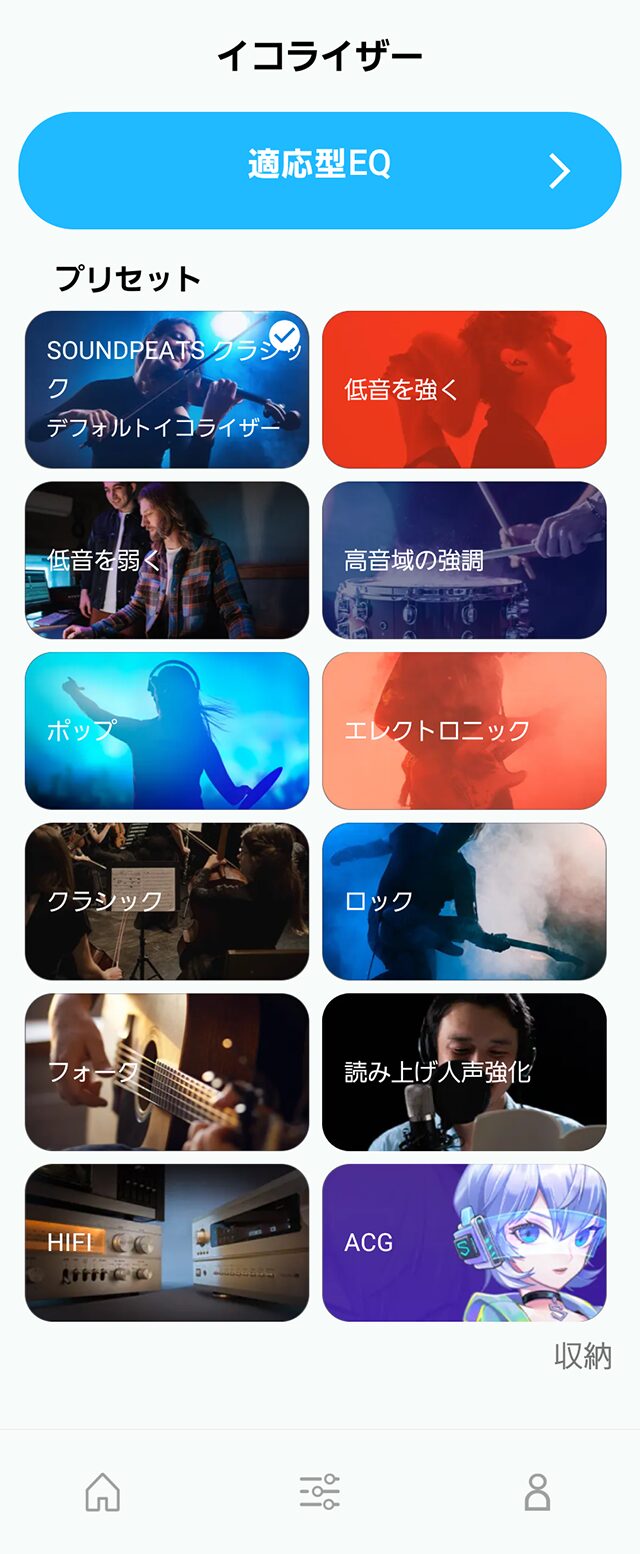The image size is (640, 1554).
Task: Select the フォーク preset
Action: click(x=167, y=1072)
